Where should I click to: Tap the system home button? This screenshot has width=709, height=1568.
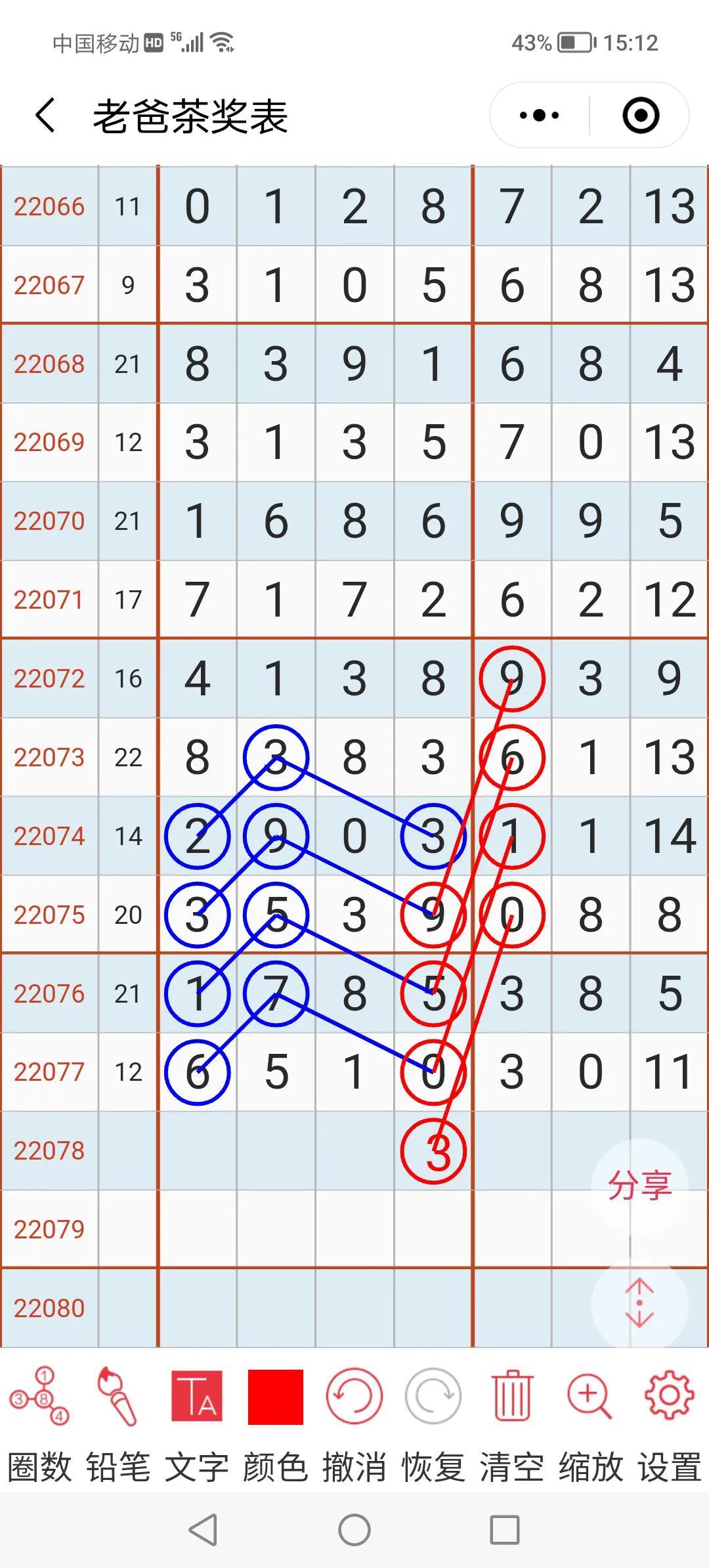[354, 1530]
